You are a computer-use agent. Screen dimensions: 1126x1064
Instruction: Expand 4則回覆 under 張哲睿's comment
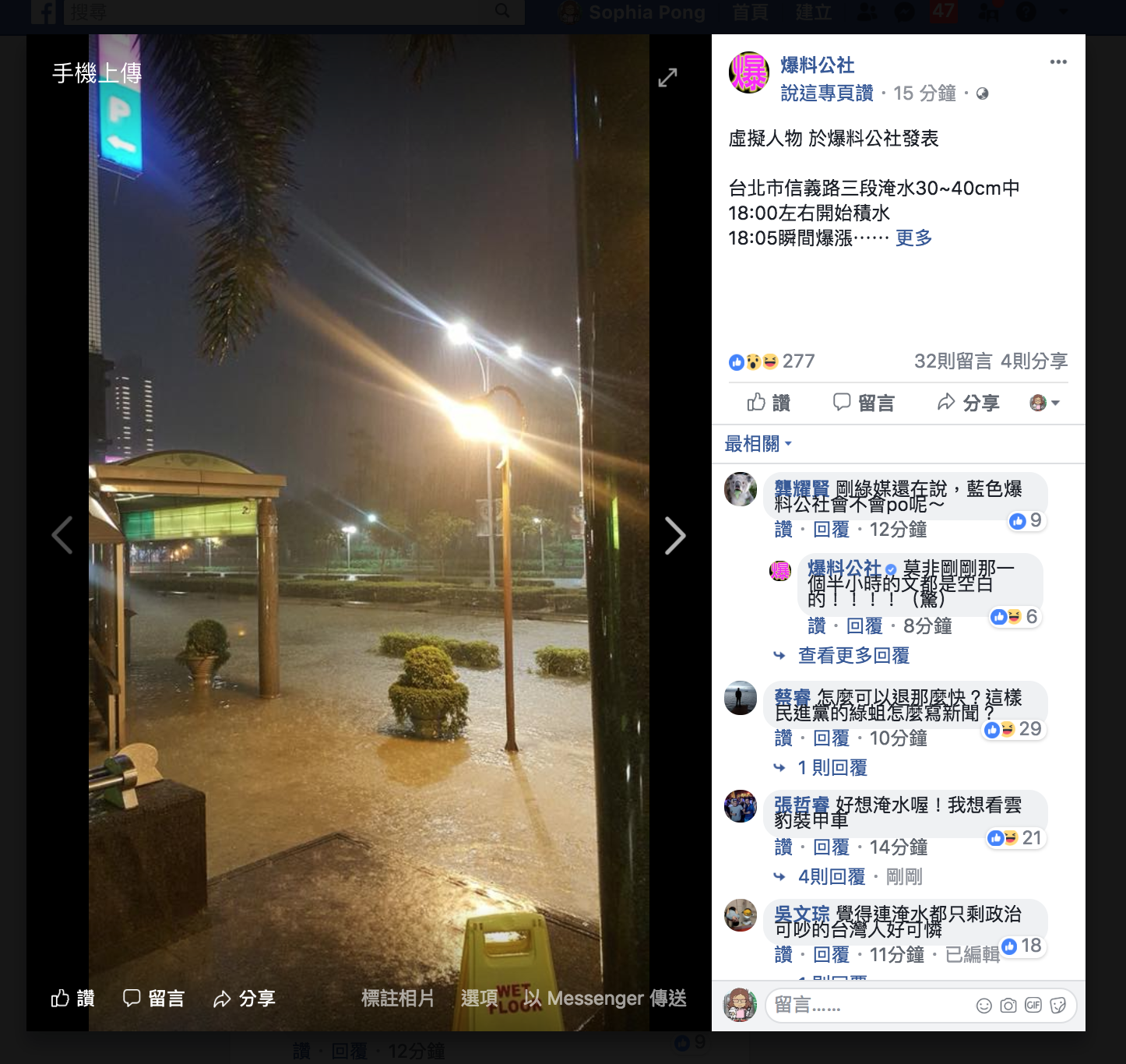coord(831,877)
